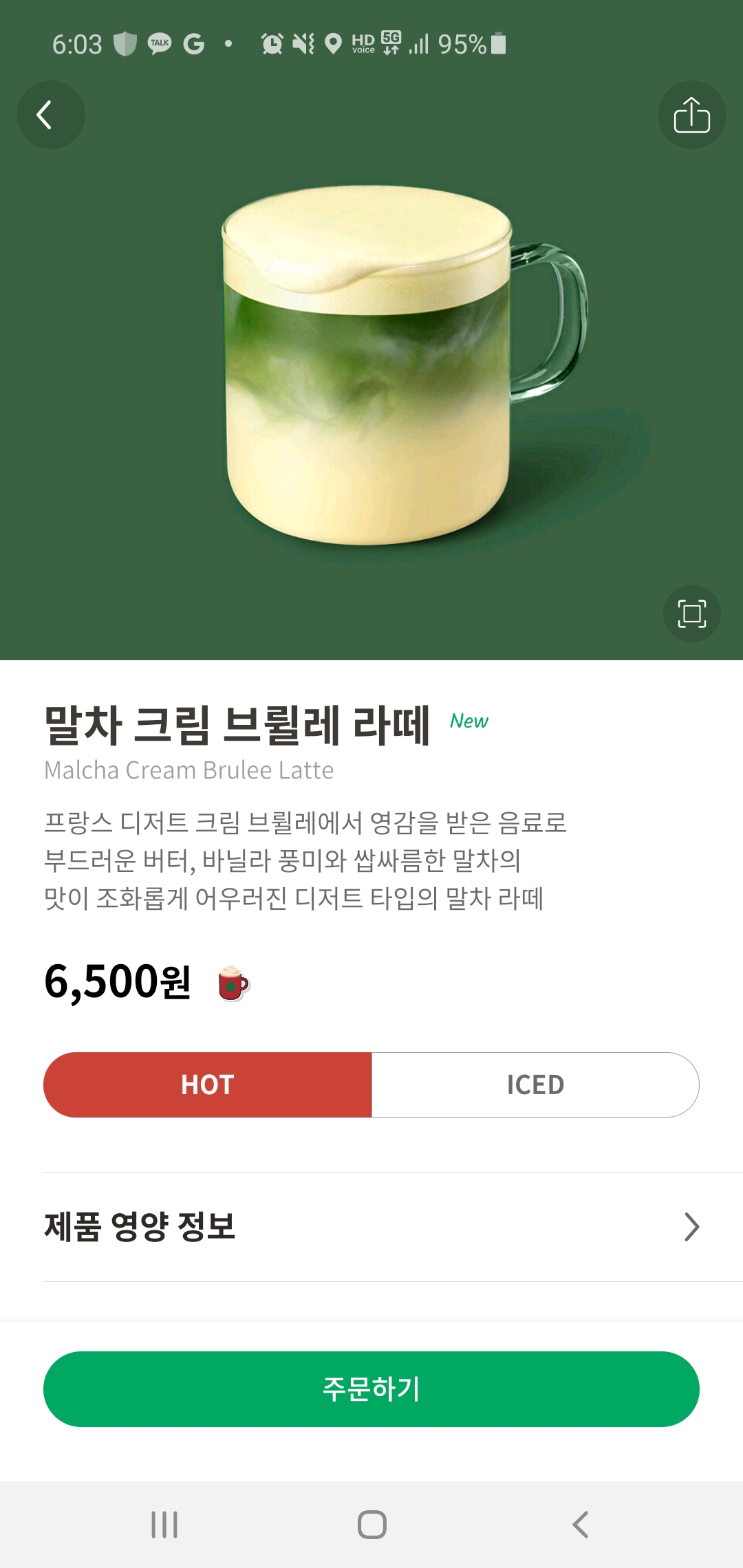This screenshot has height=1568, width=743.
Task: Share this Malcha Cream Brulee Latte
Action: tap(691, 115)
